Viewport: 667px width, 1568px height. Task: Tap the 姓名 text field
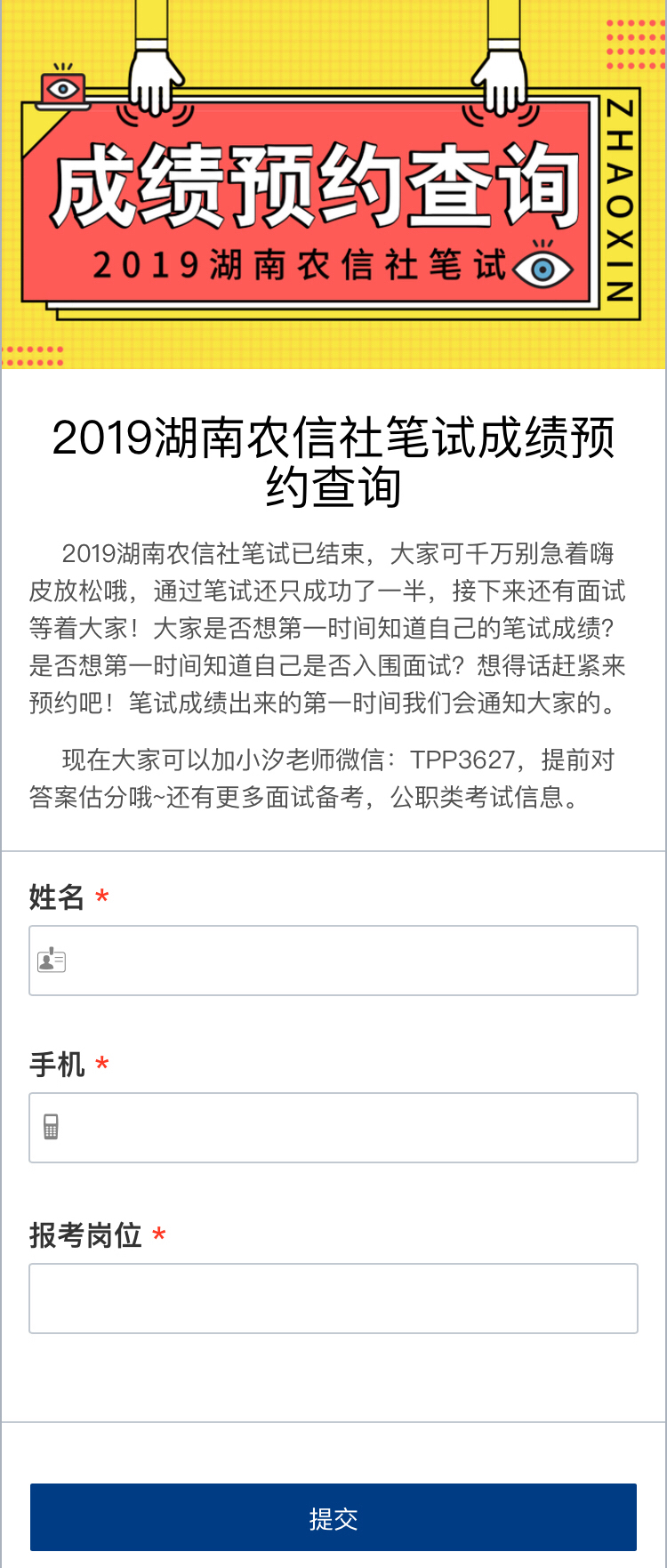(333, 961)
